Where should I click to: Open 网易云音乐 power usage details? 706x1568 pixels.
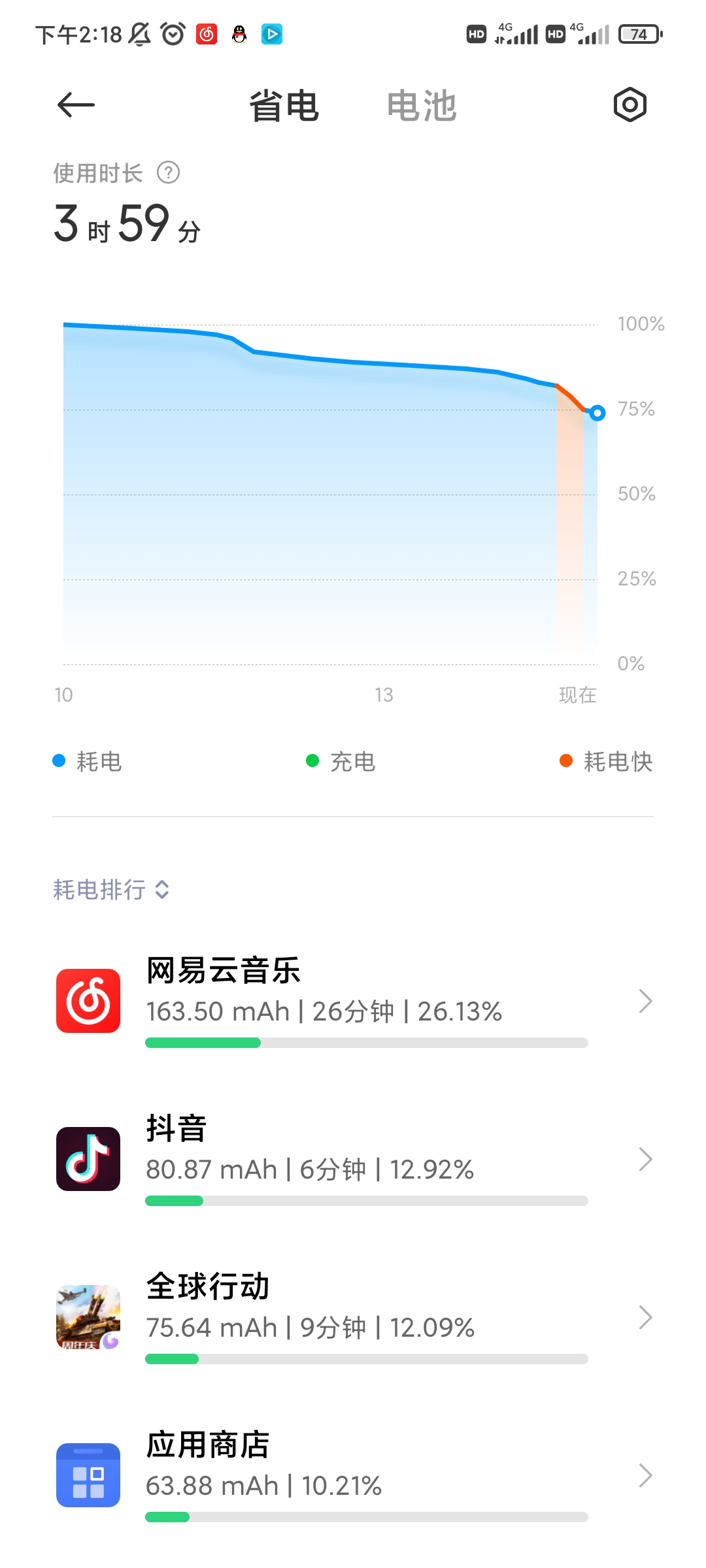click(353, 1001)
